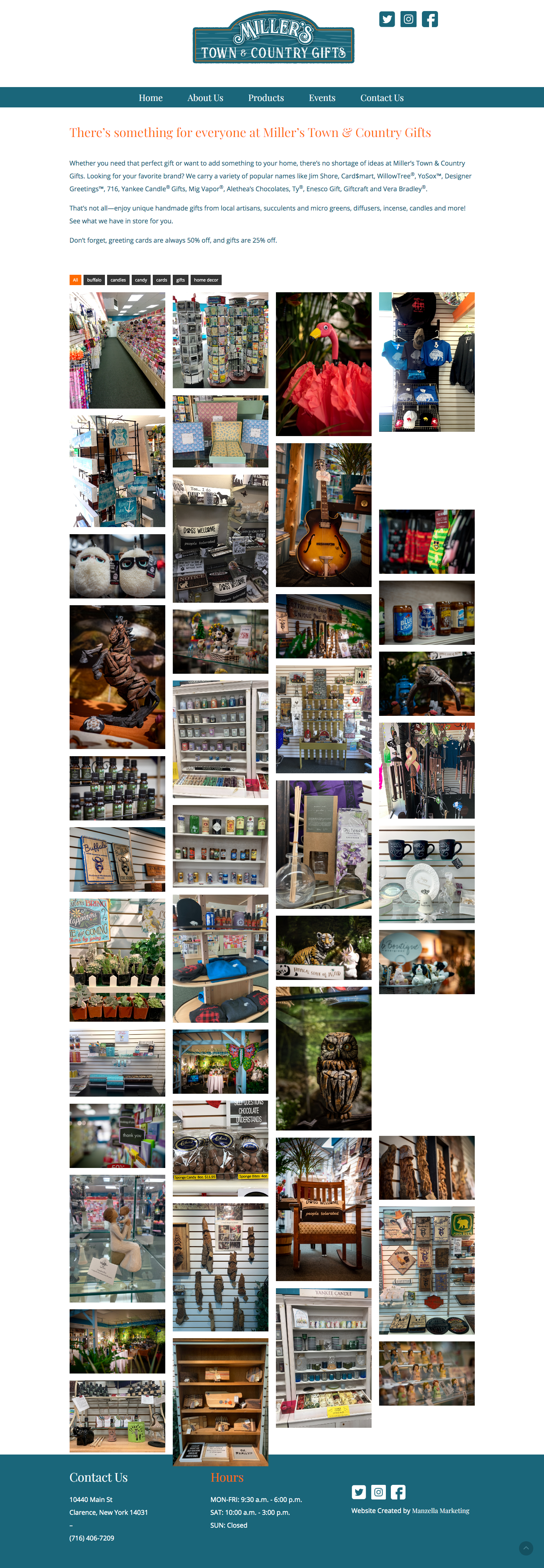Go to the Home page
Screen dimensions: 544x1568
tap(151, 98)
